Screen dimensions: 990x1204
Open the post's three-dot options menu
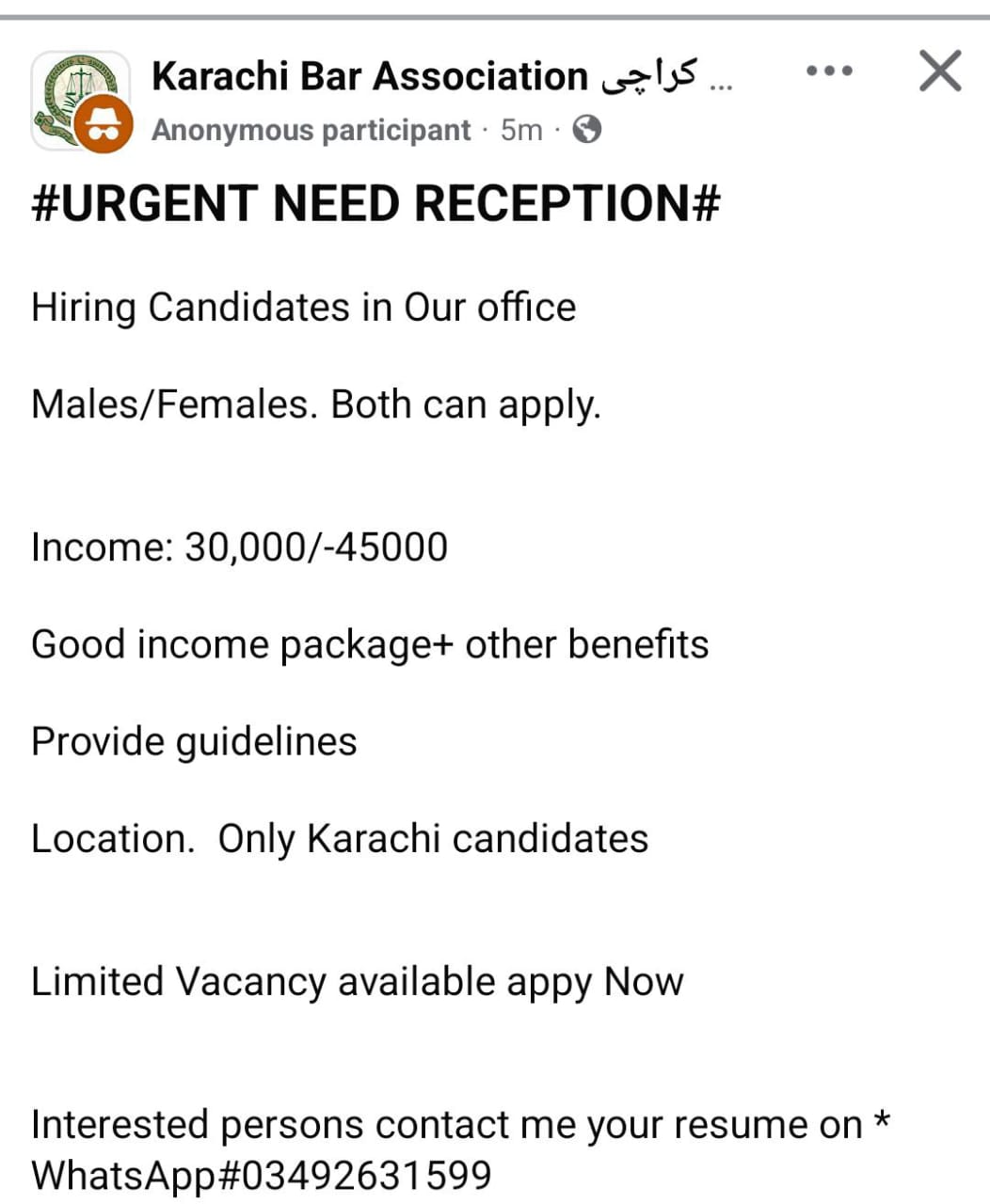(830, 71)
